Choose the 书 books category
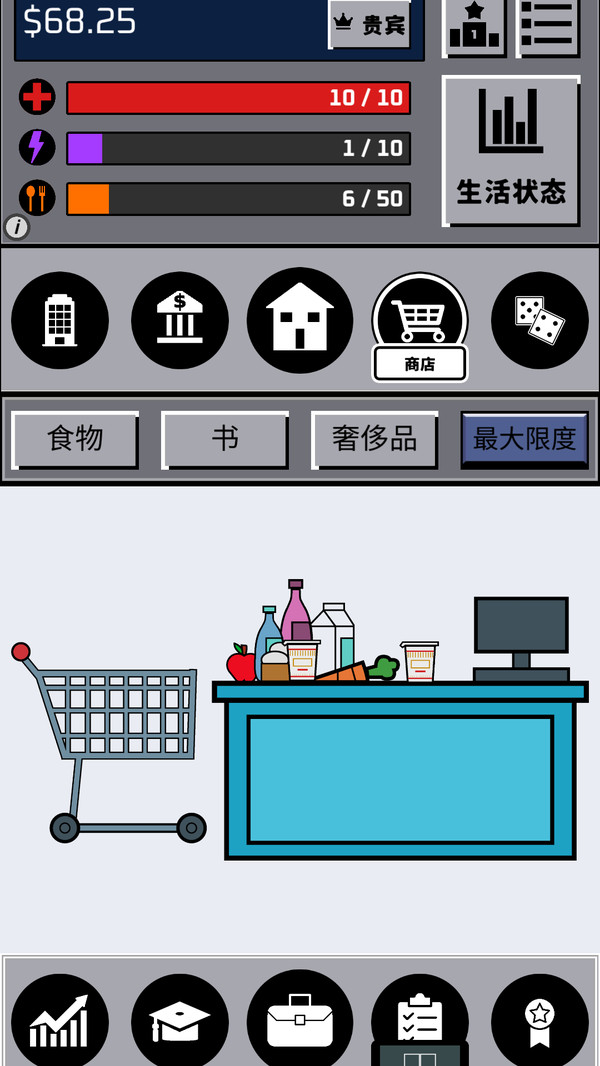 point(225,439)
